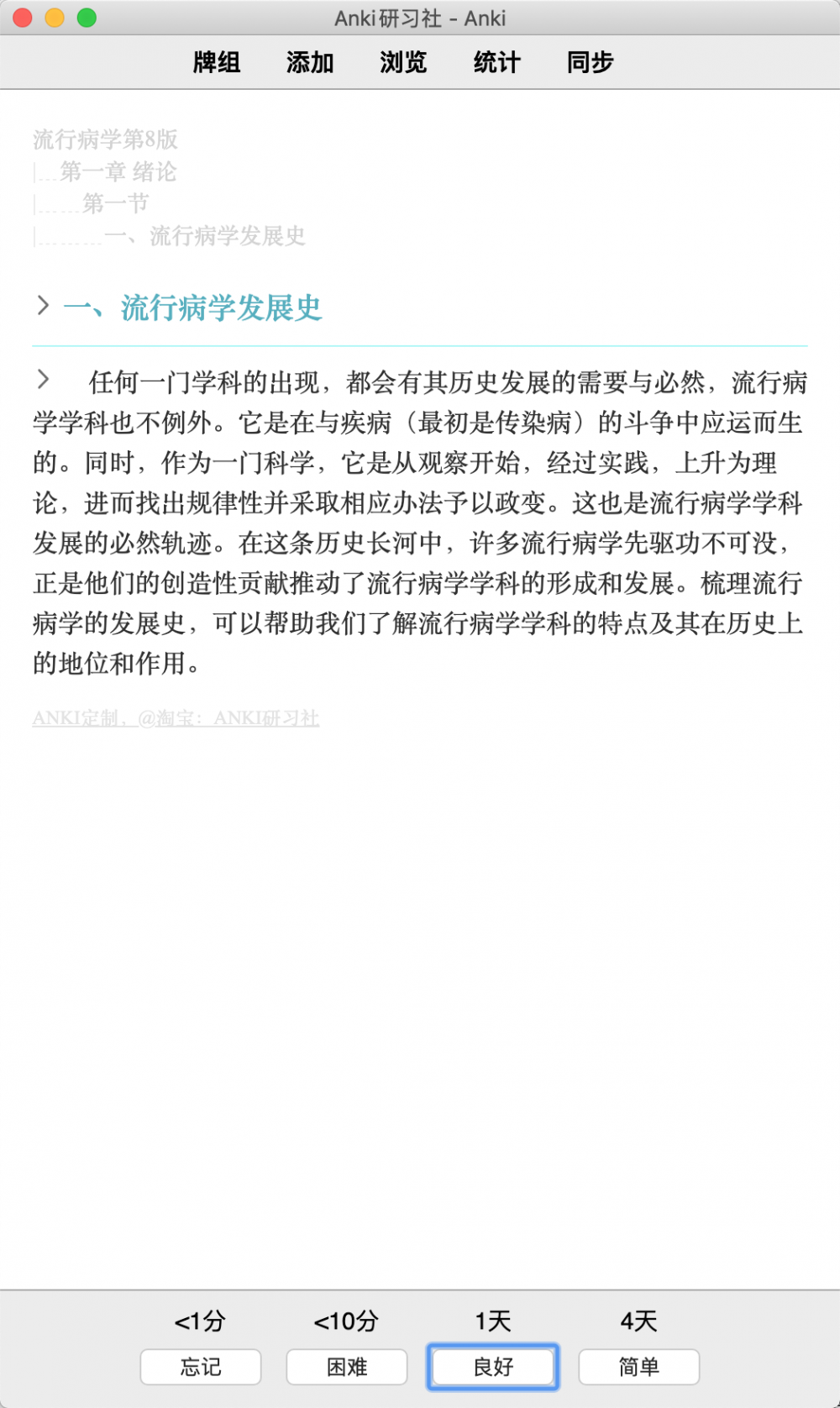Select the 良好 answer button
The image size is (840, 1408).
click(x=493, y=1367)
